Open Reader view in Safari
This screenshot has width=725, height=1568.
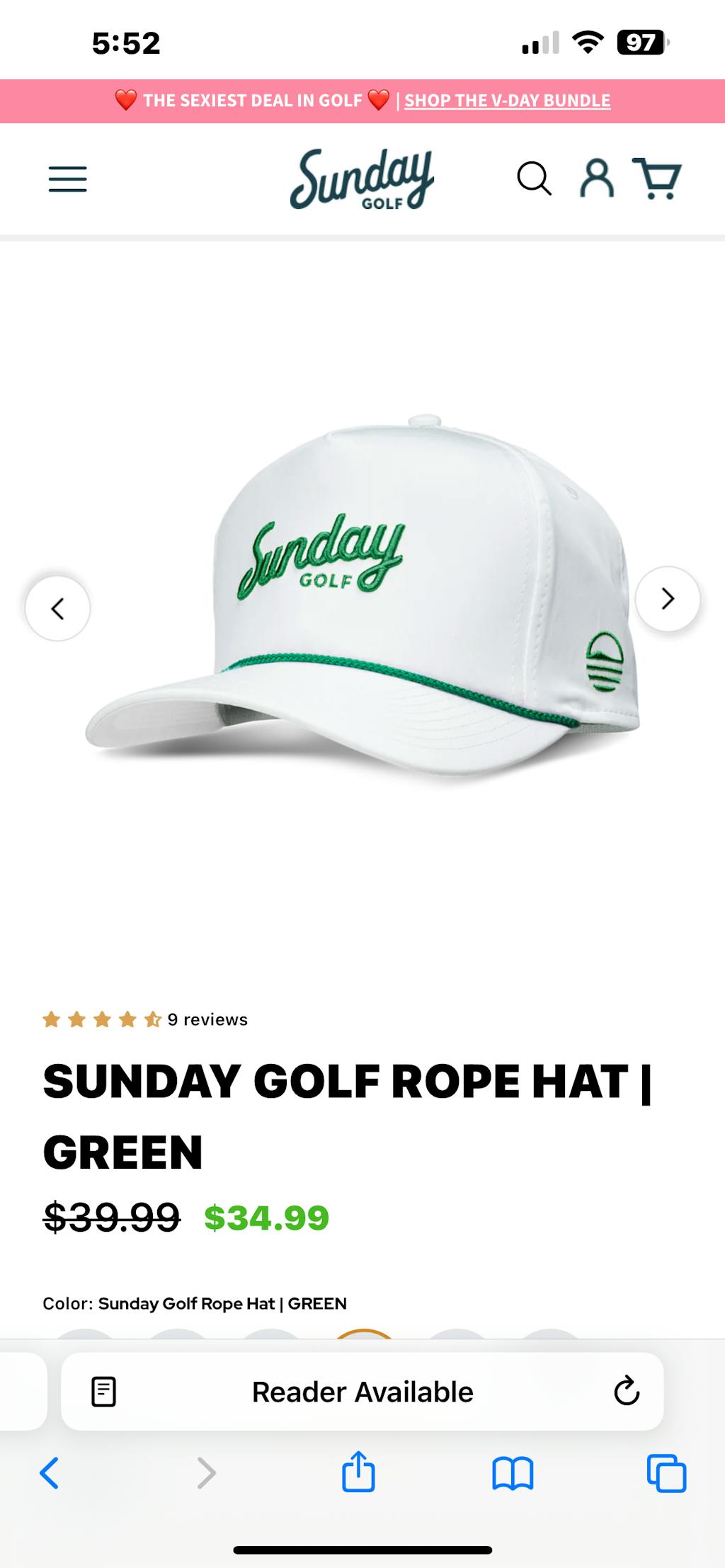click(104, 1390)
